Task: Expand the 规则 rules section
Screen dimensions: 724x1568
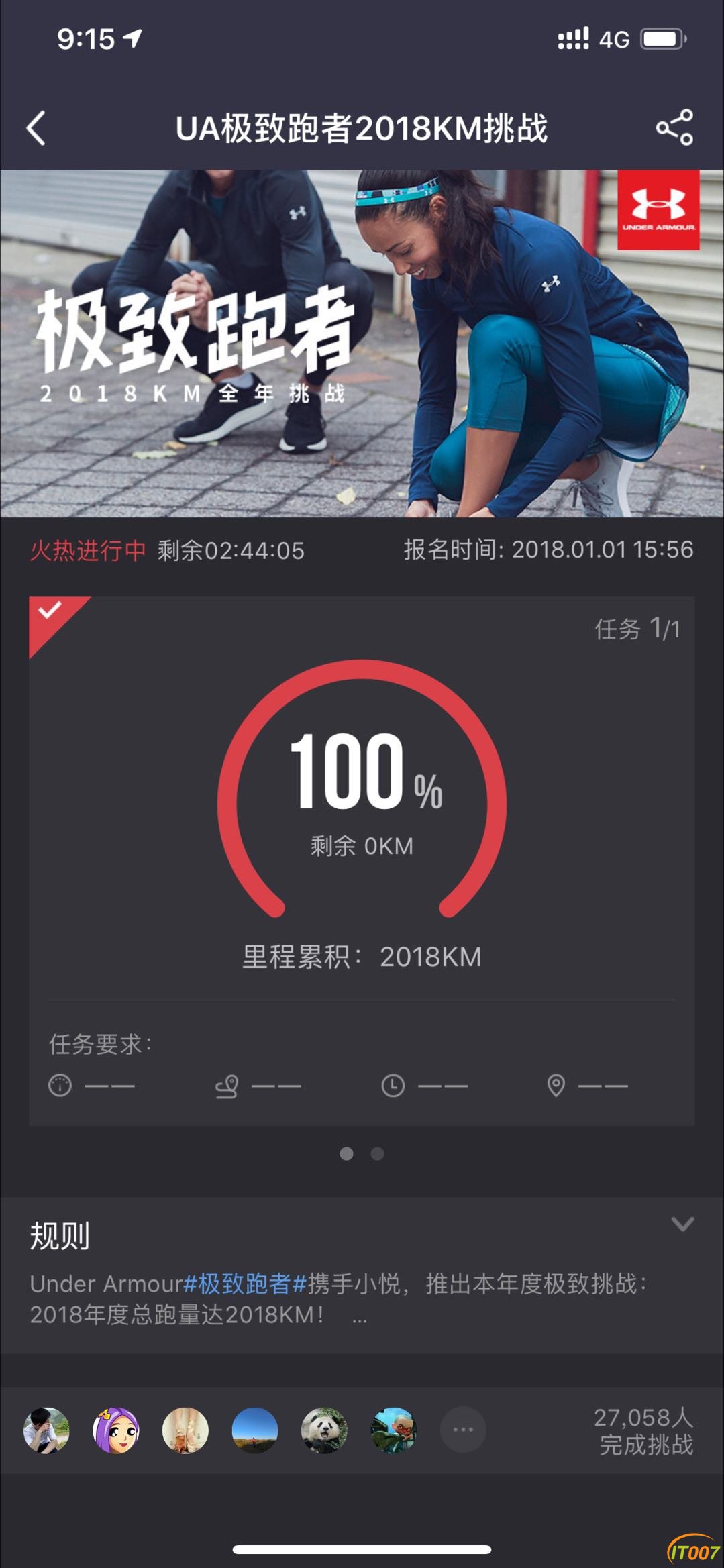Action: [682, 1224]
